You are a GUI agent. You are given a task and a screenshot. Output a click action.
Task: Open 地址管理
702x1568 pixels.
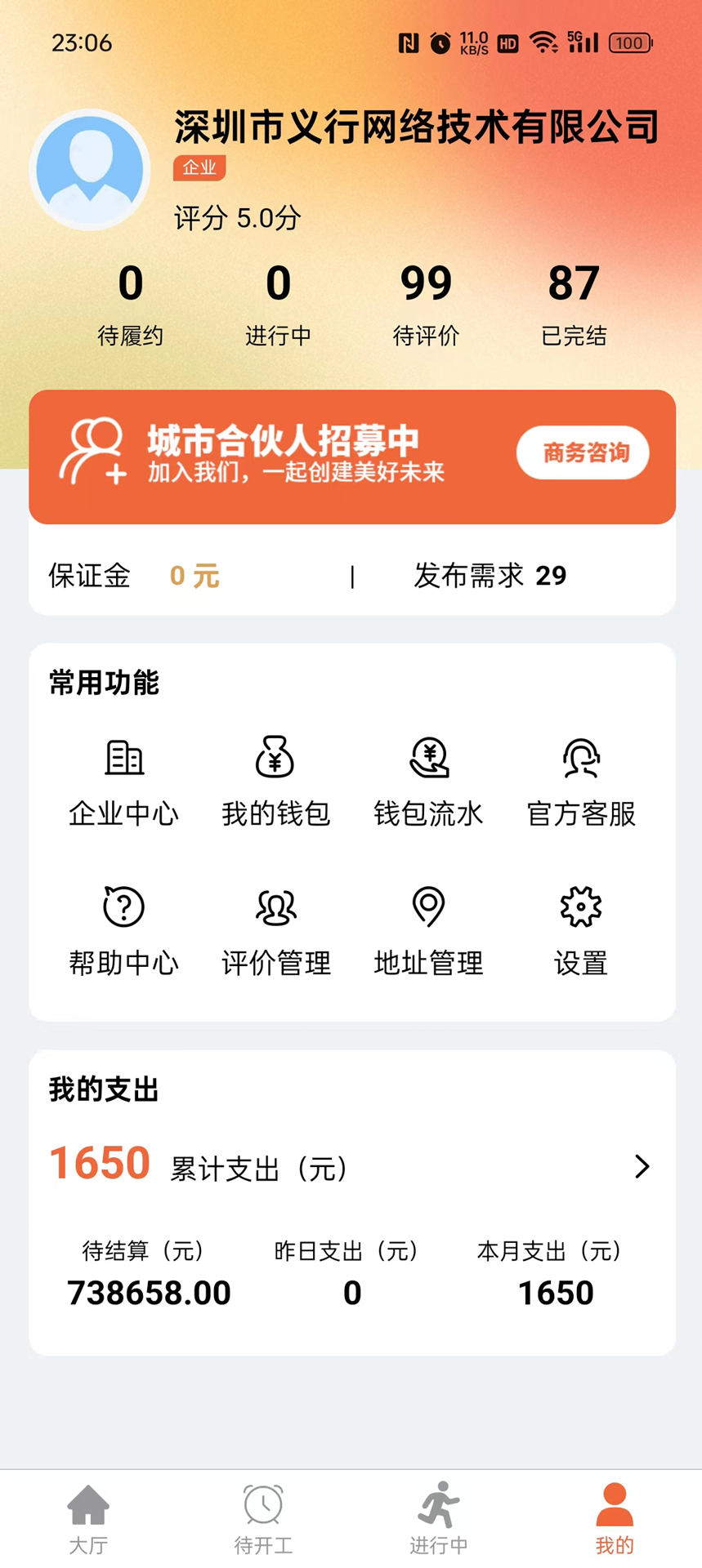[428, 932]
